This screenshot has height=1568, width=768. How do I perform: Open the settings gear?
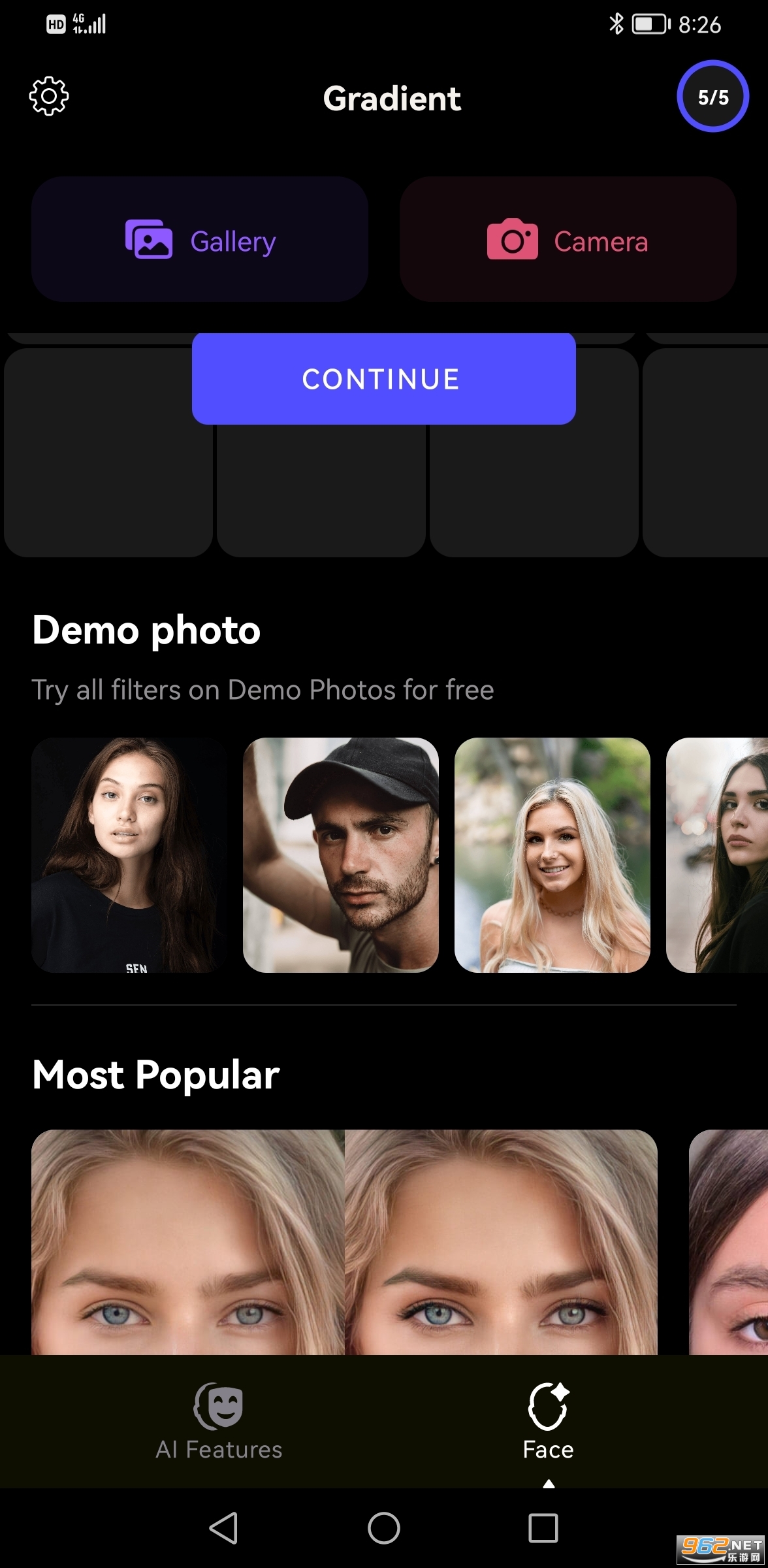point(49,97)
